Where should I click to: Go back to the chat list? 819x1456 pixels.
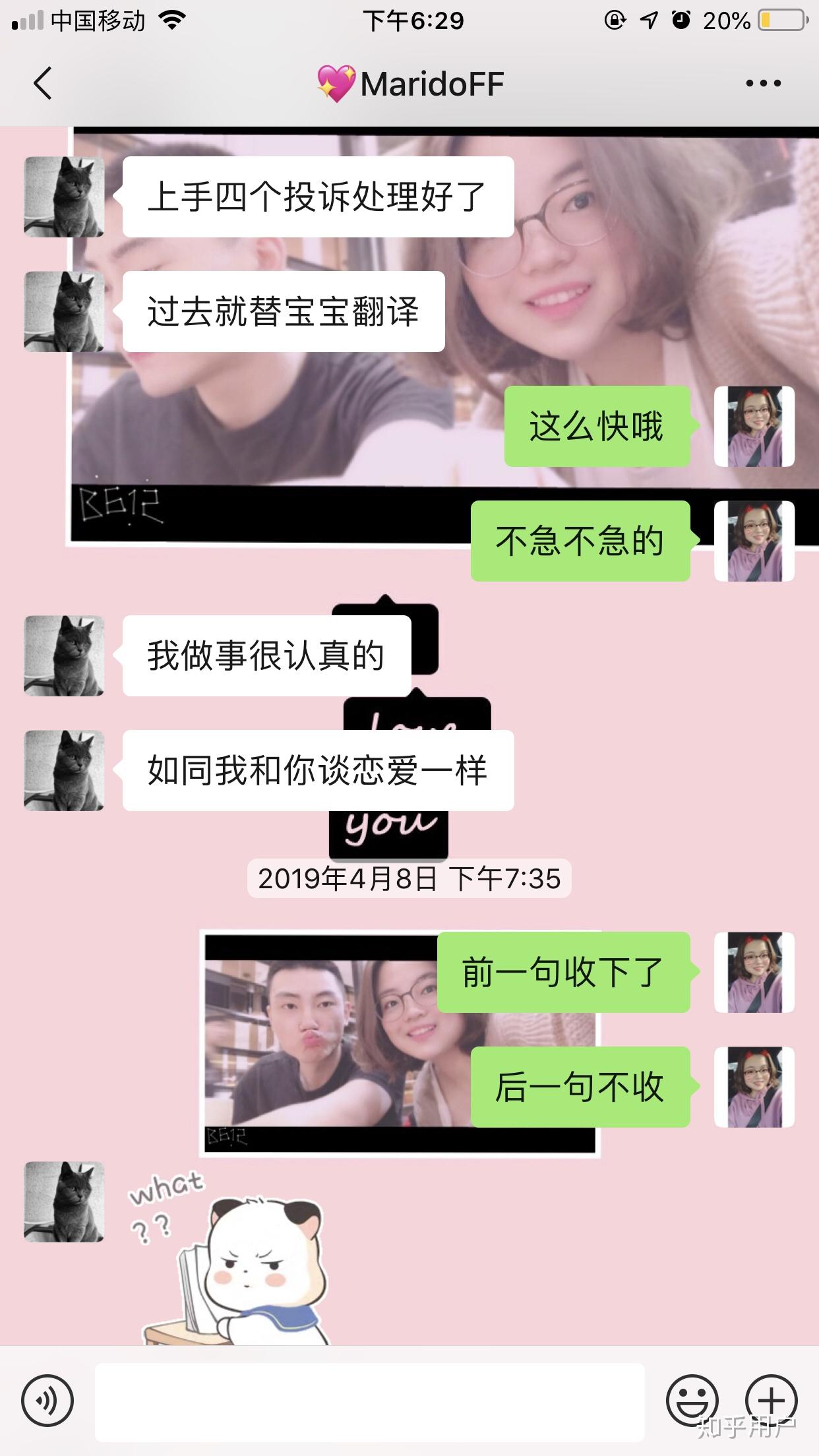coord(43,84)
